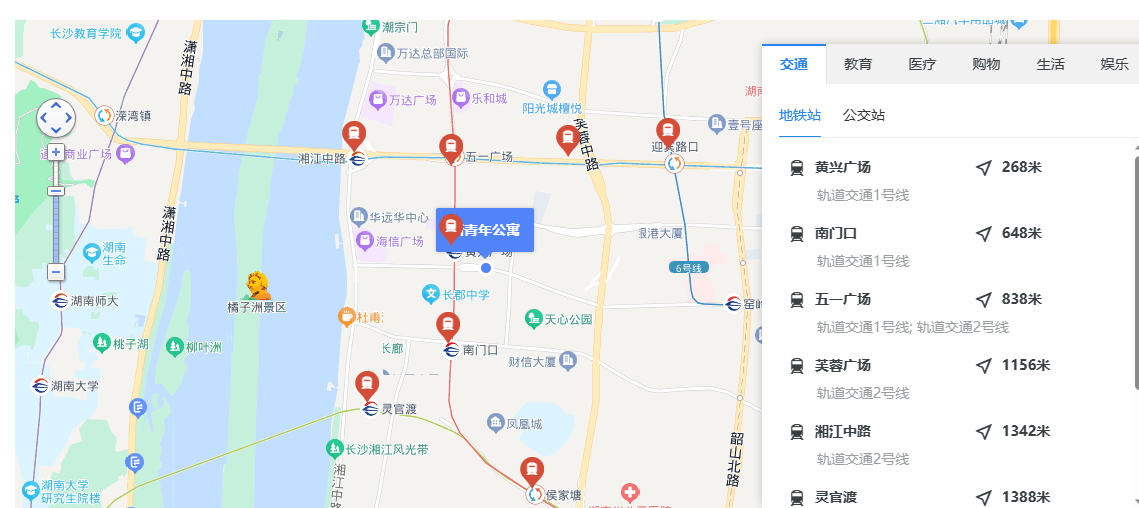Open 黄兴广场 station row
Image resolution: width=1139 pixels, height=508 pixels.
tap(842, 167)
